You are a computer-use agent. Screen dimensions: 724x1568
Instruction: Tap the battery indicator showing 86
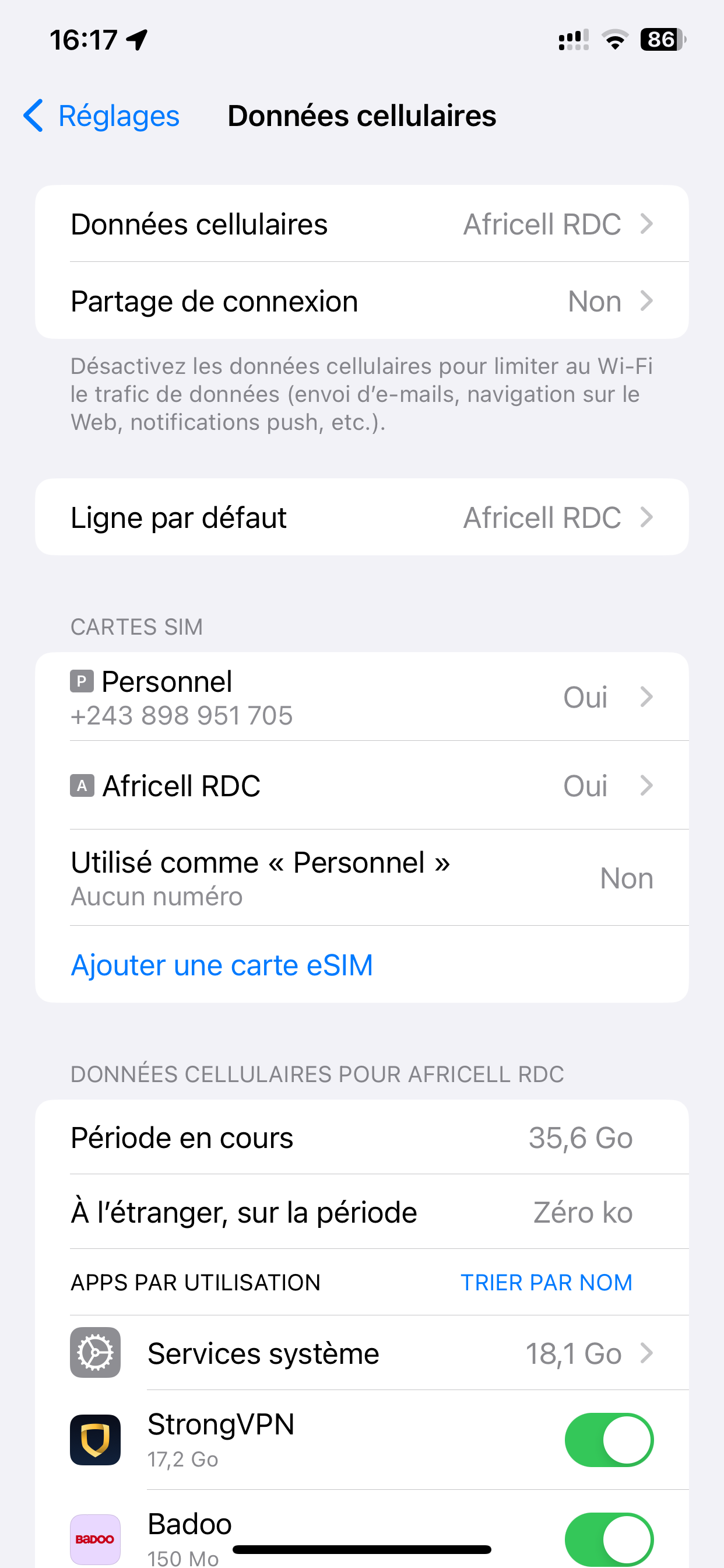[661, 40]
